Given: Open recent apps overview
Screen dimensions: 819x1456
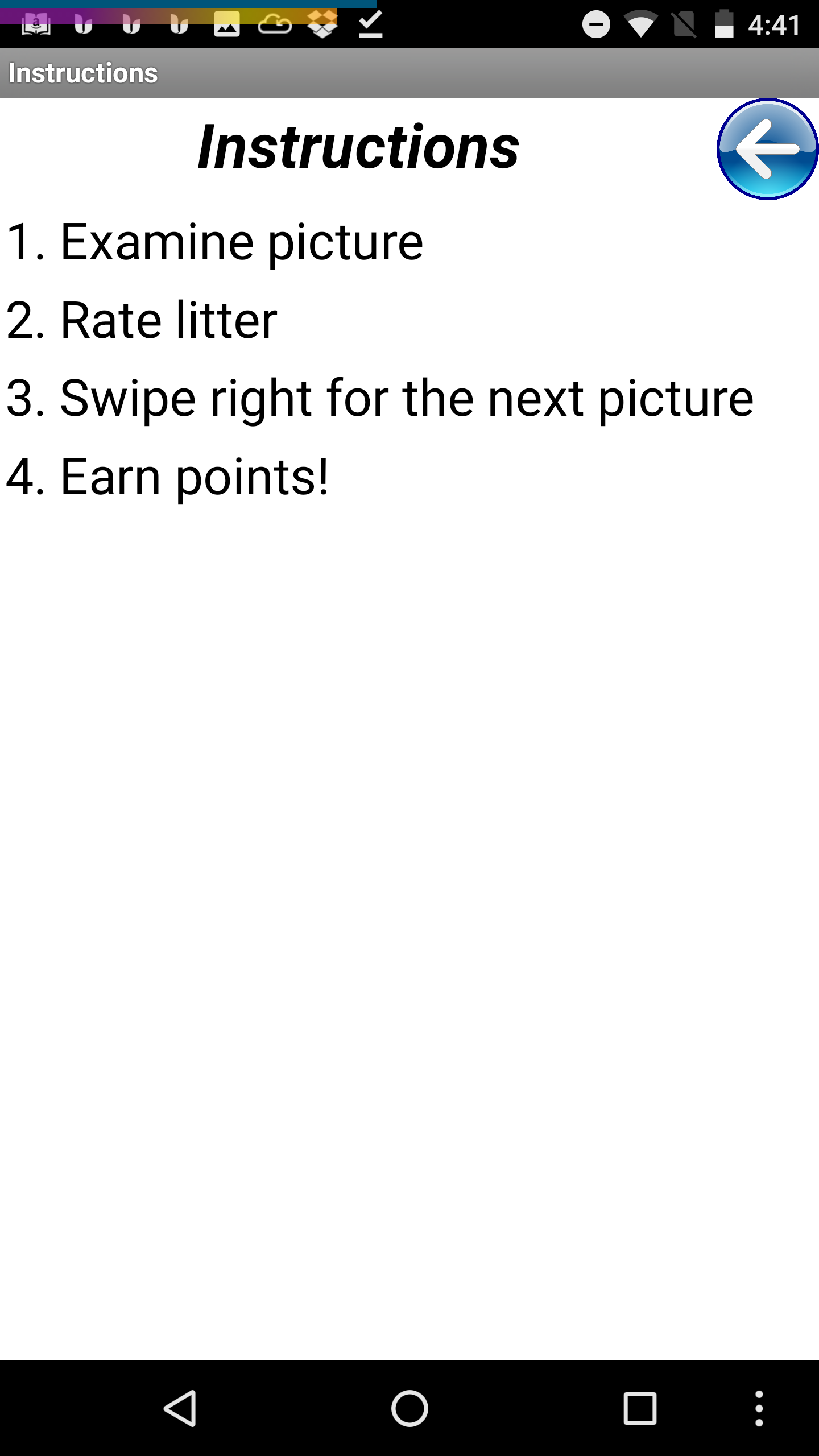Looking at the screenshot, I should point(640,1408).
